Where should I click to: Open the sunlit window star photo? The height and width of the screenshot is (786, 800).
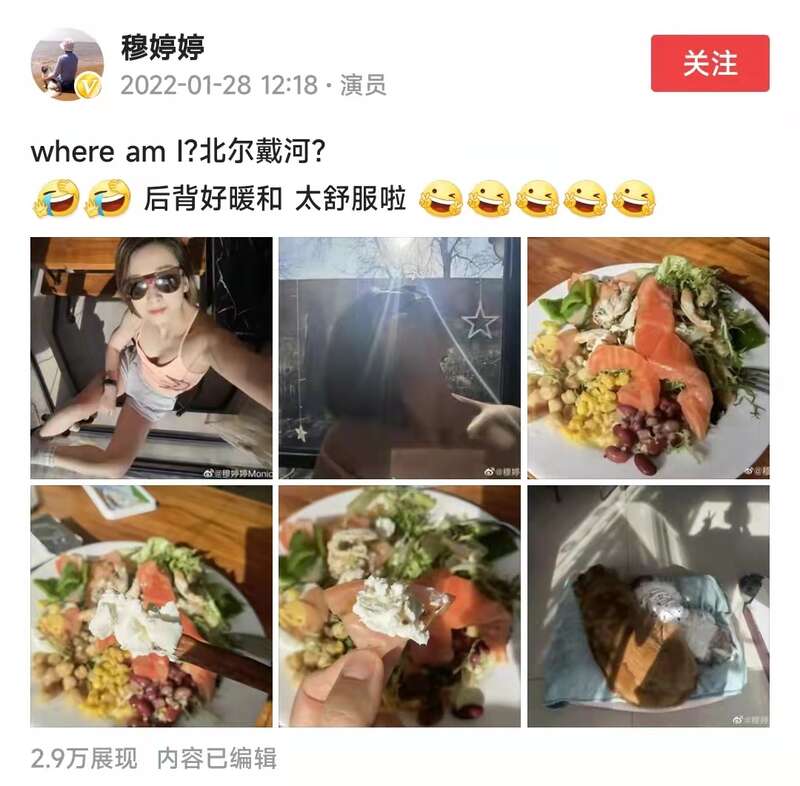coord(399,357)
